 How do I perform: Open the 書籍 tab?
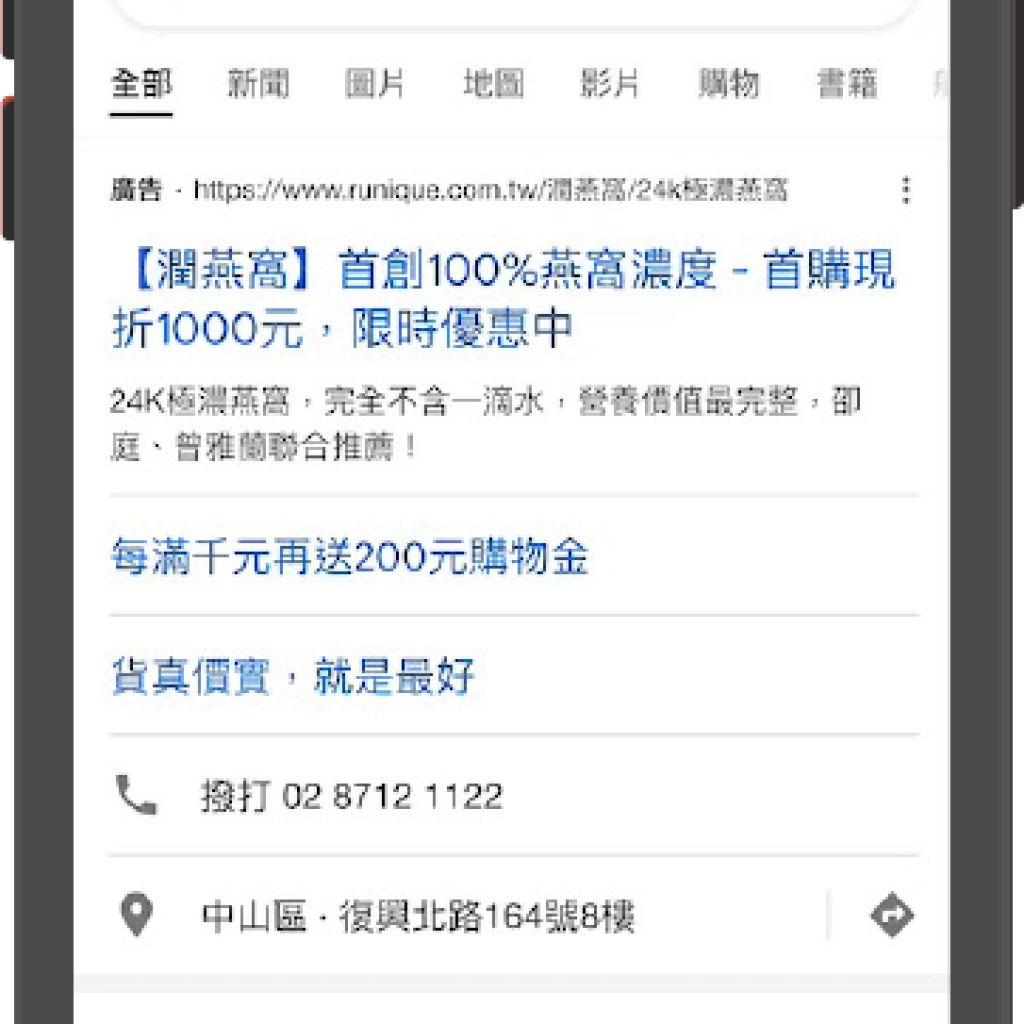tap(847, 85)
